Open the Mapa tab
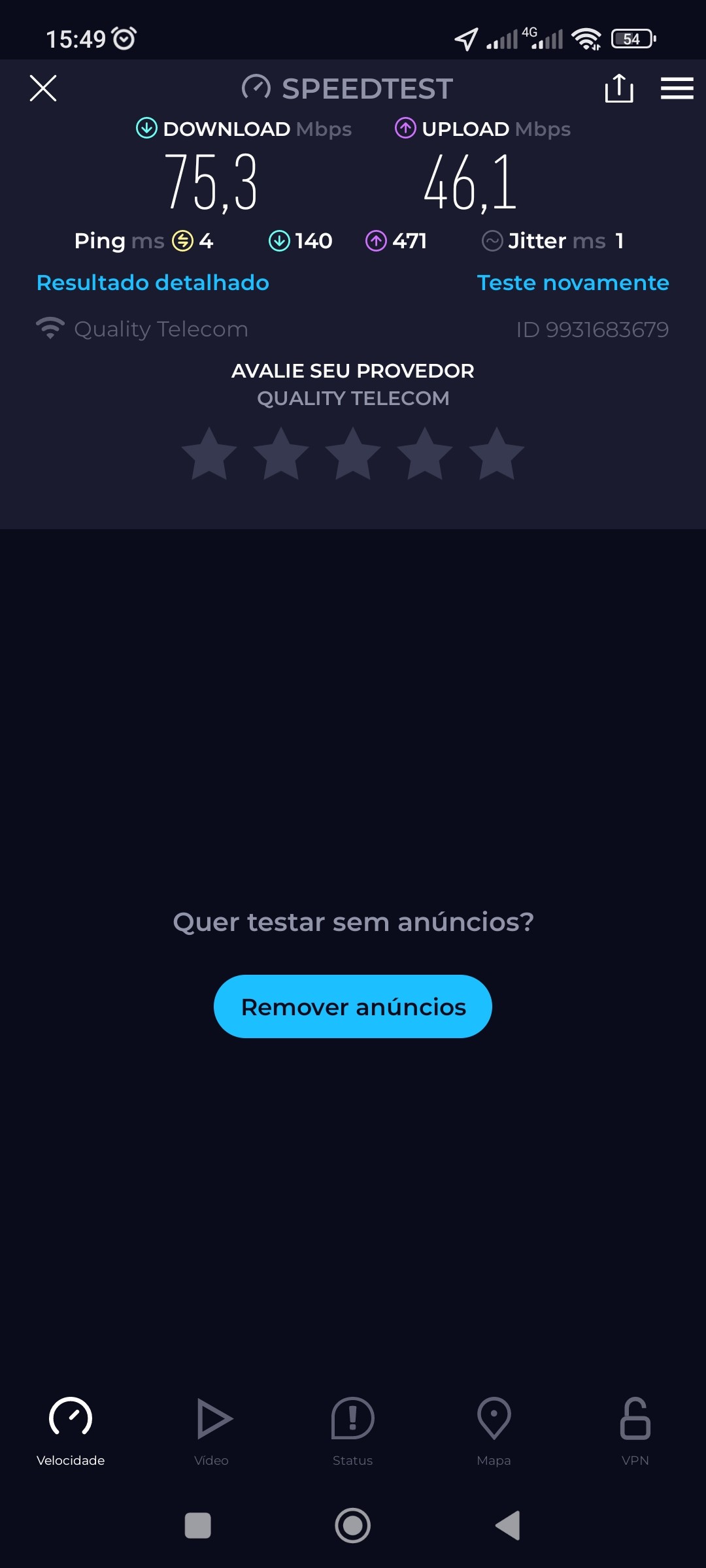This screenshot has height=1568, width=706. coord(494,1431)
